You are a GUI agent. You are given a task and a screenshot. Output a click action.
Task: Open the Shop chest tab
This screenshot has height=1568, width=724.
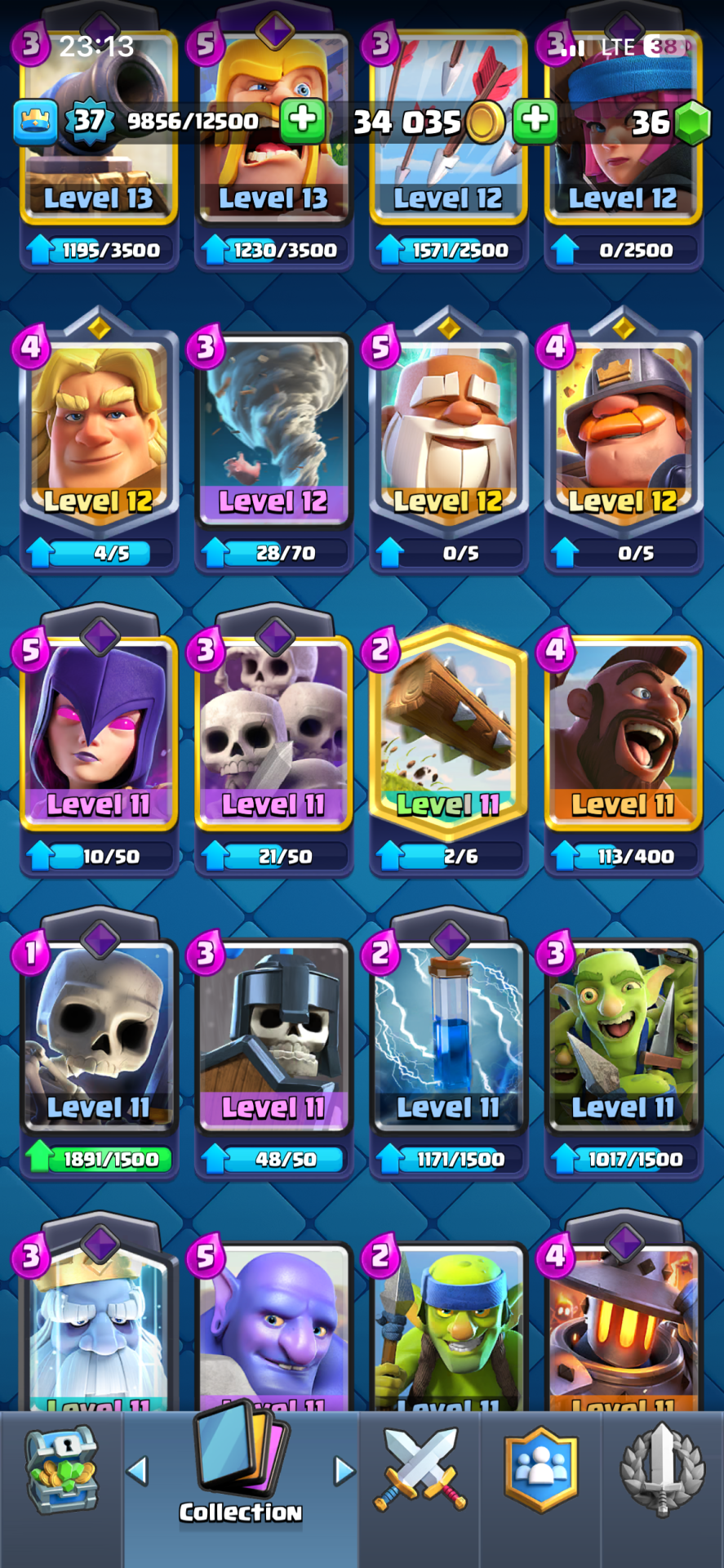pyautogui.click(x=61, y=1470)
